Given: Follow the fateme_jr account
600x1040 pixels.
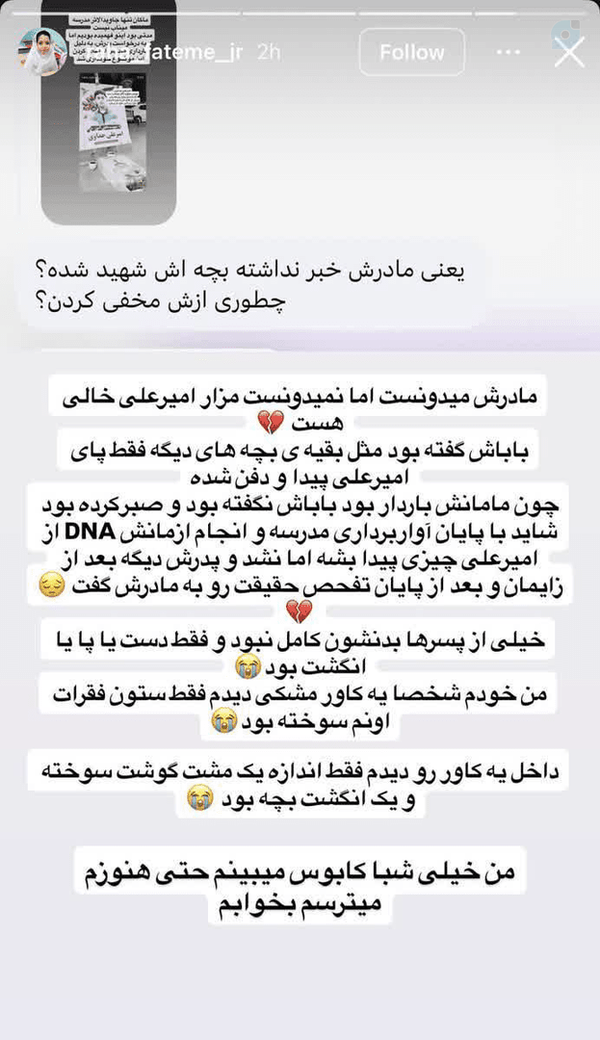Looking at the screenshot, I should pyautogui.click(x=412, y=52).
